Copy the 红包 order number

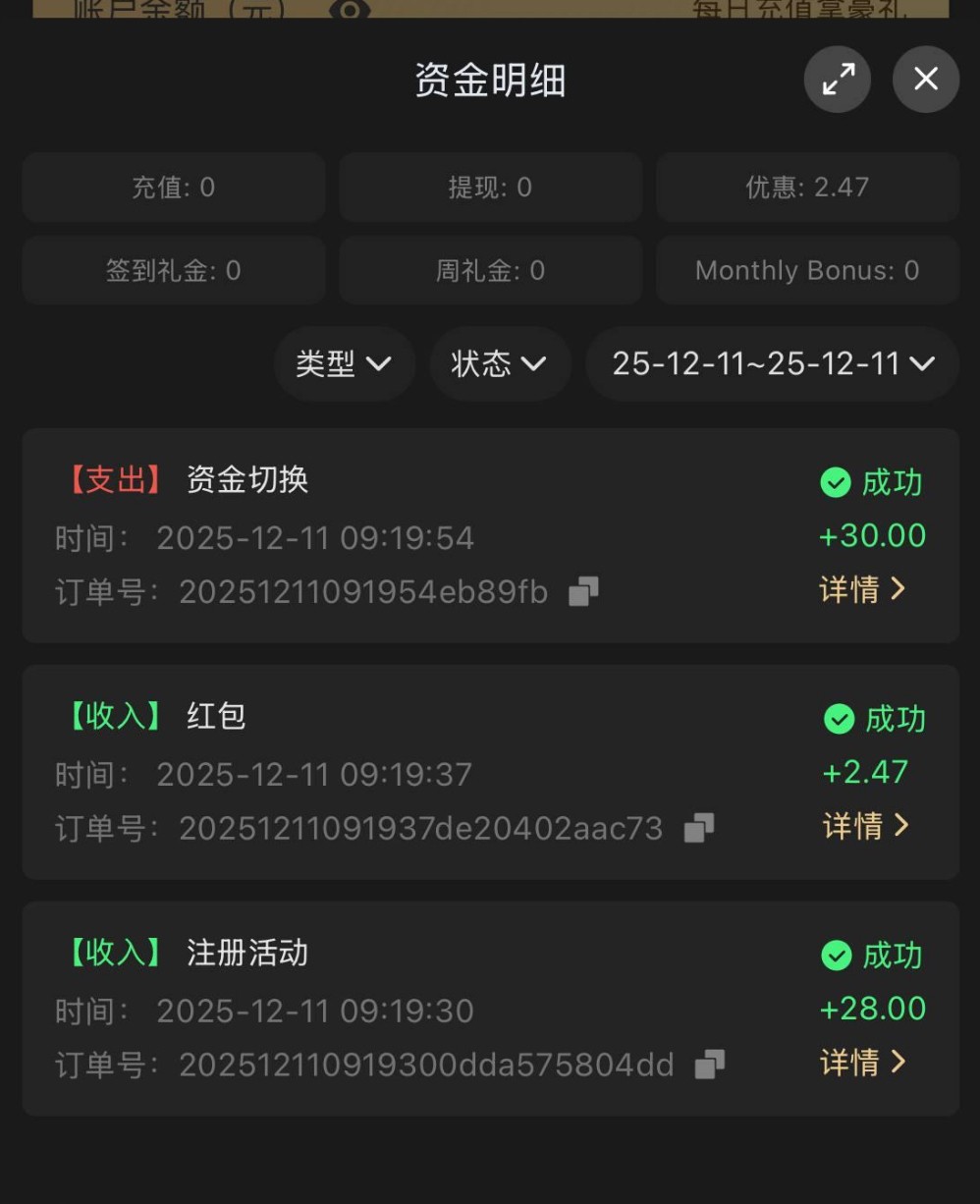click(x=698, y=828)
